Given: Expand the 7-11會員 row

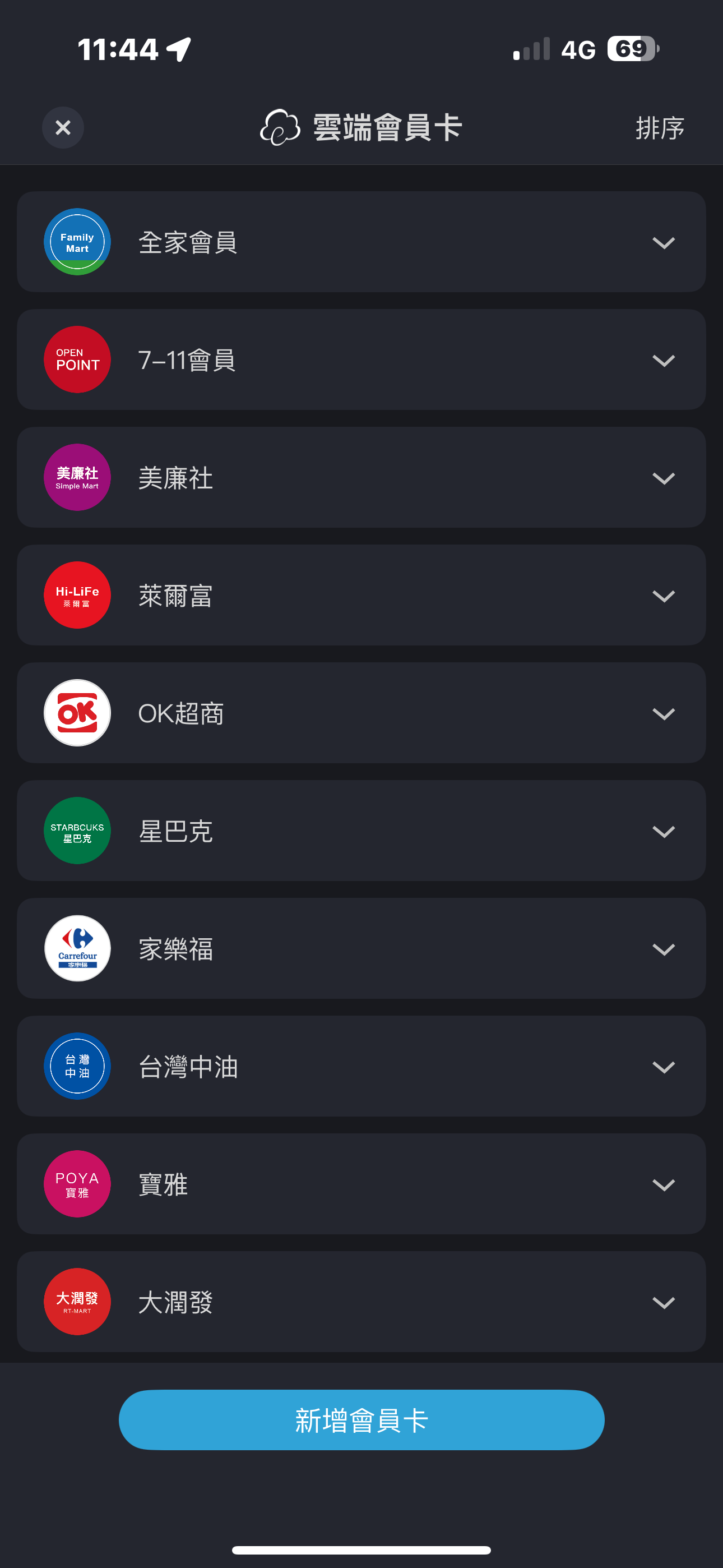Looking at the screenshot, I should (x=361, y=359).
